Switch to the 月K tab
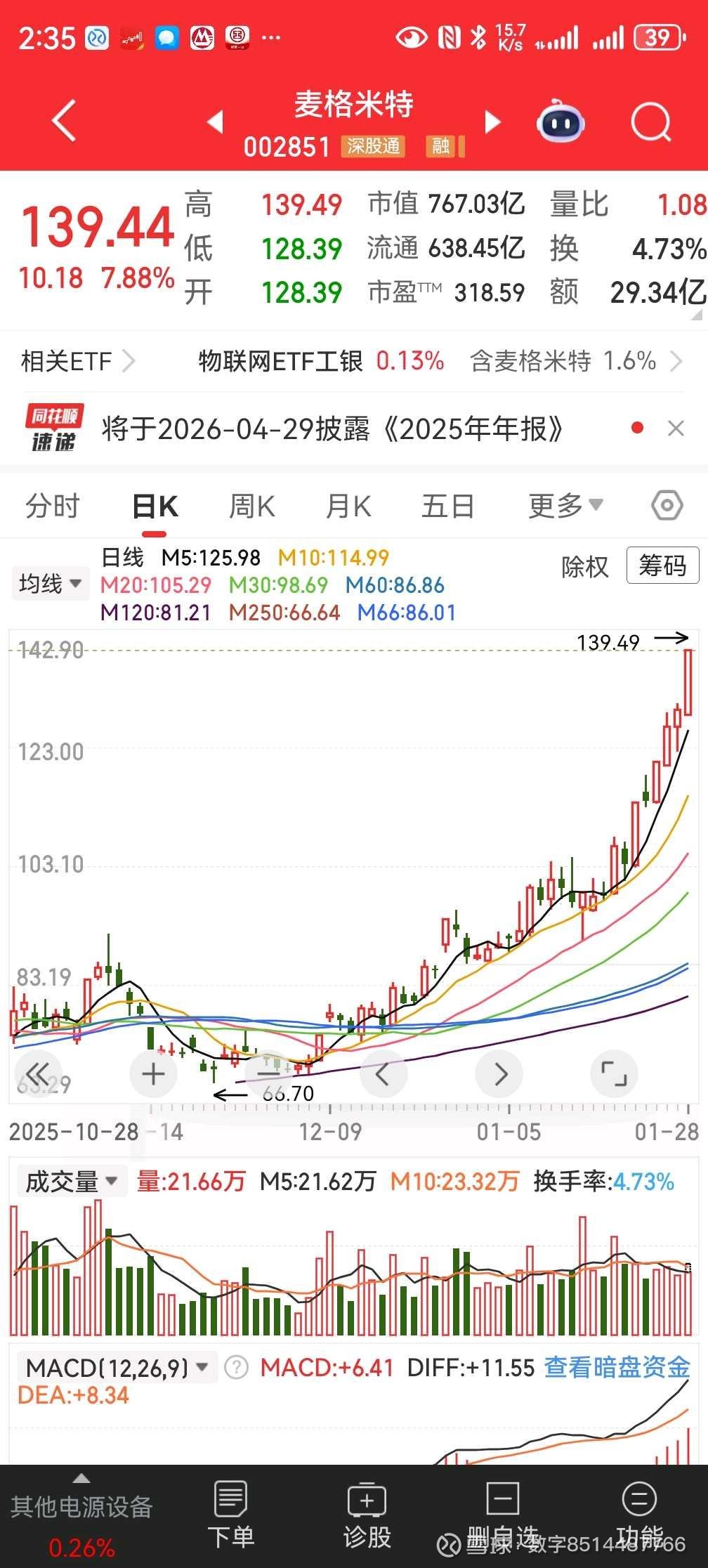 click(x=348, y=506)
